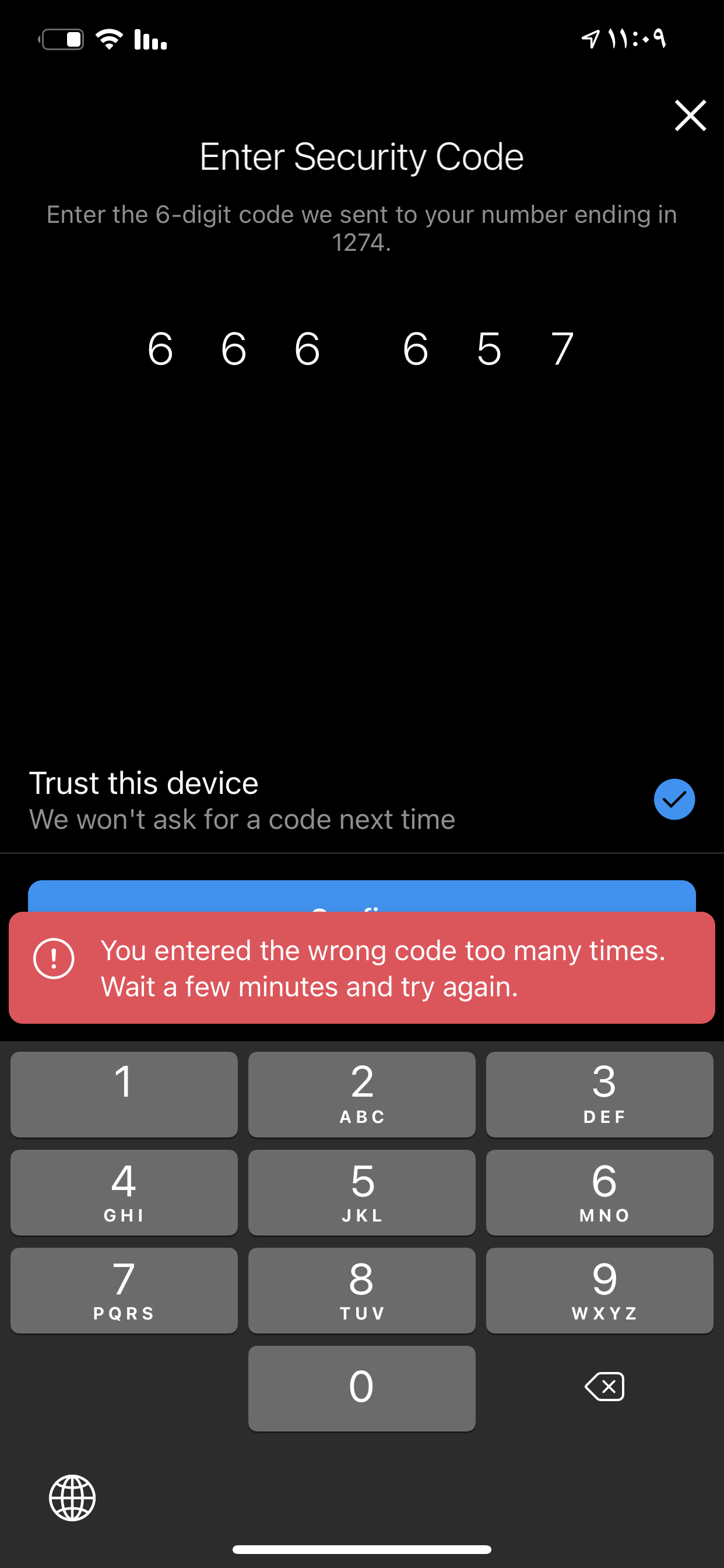Enter 2 from the numeric keypad

pos(361,1094)
